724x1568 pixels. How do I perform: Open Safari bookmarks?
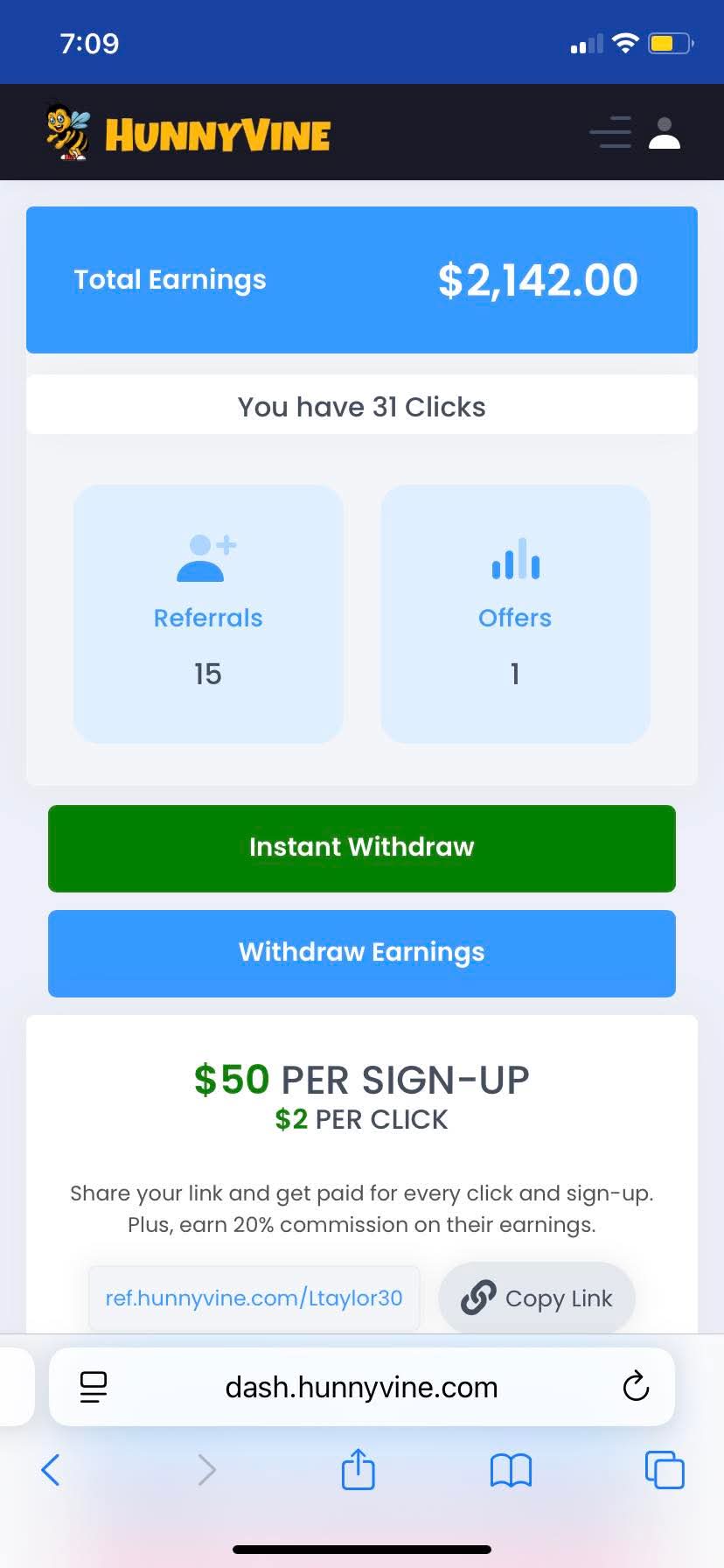[511, 1470]
